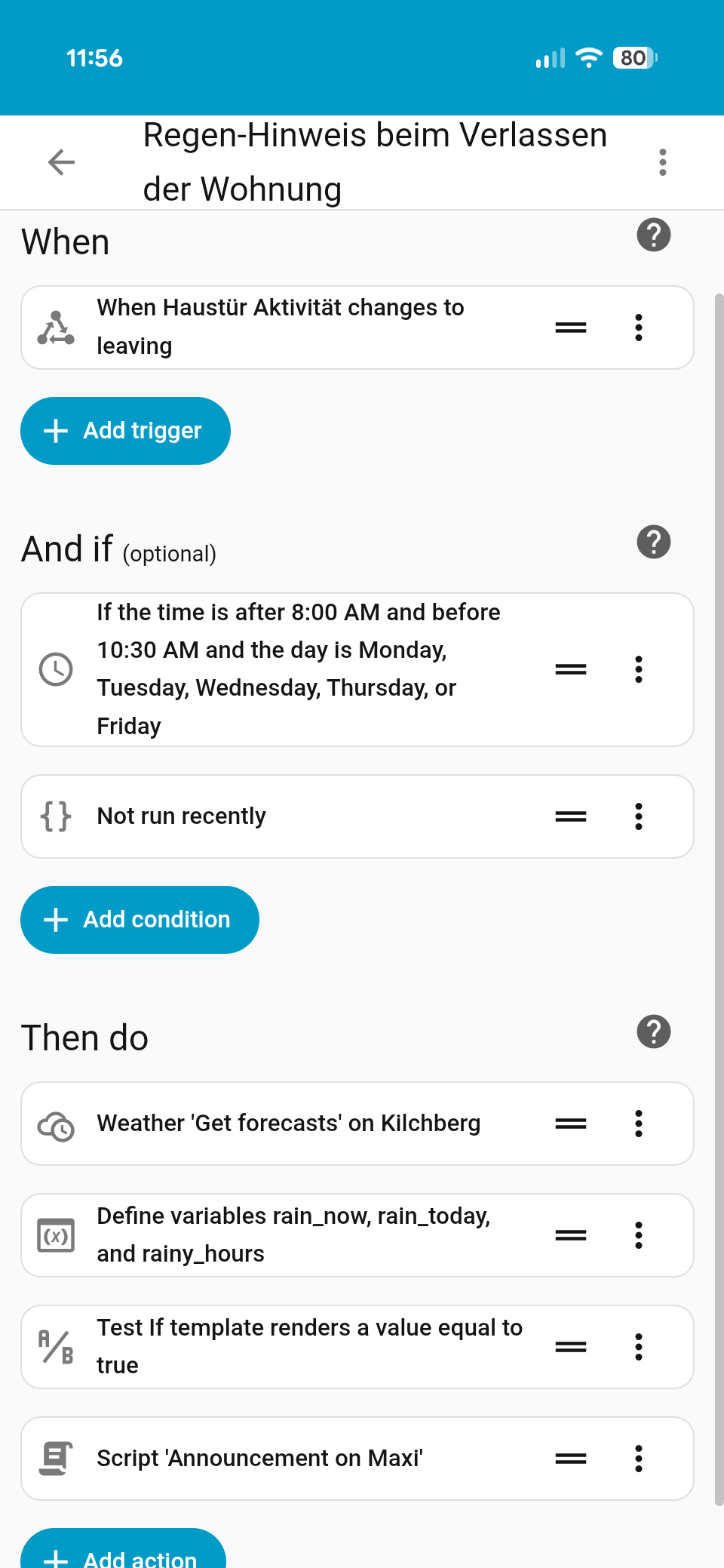Open help for the Then do section
724x1568 pixels.
653,1032
